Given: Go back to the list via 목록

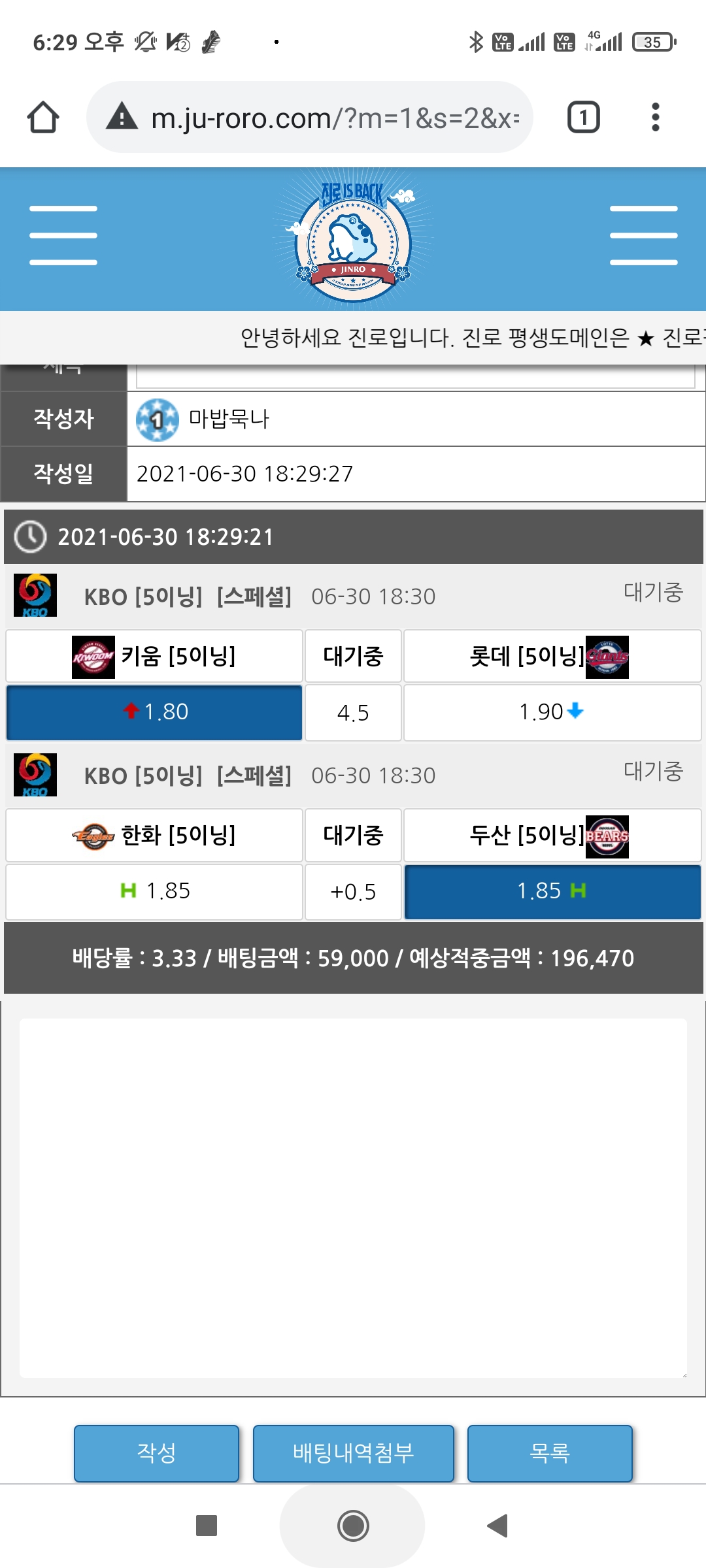Looking at the screenshot, I should pos(550,1453).
